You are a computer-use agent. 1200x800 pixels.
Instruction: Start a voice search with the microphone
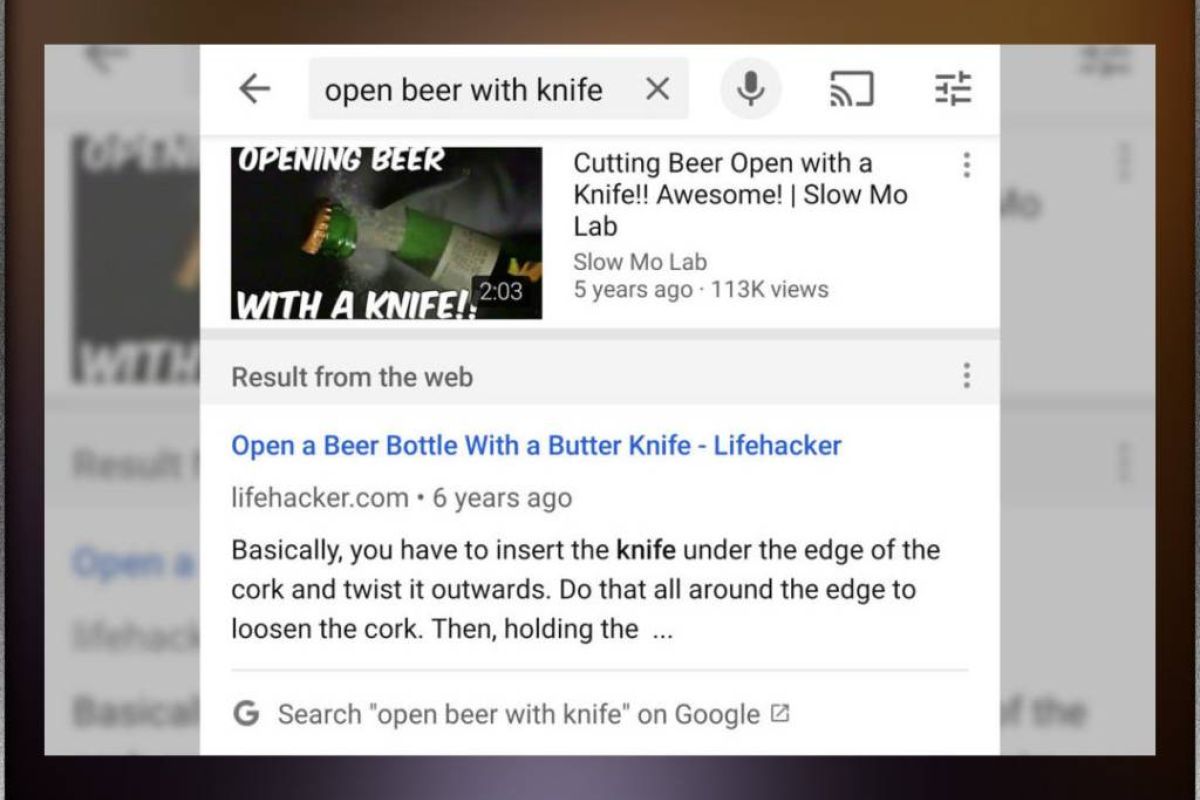(750, 89)
